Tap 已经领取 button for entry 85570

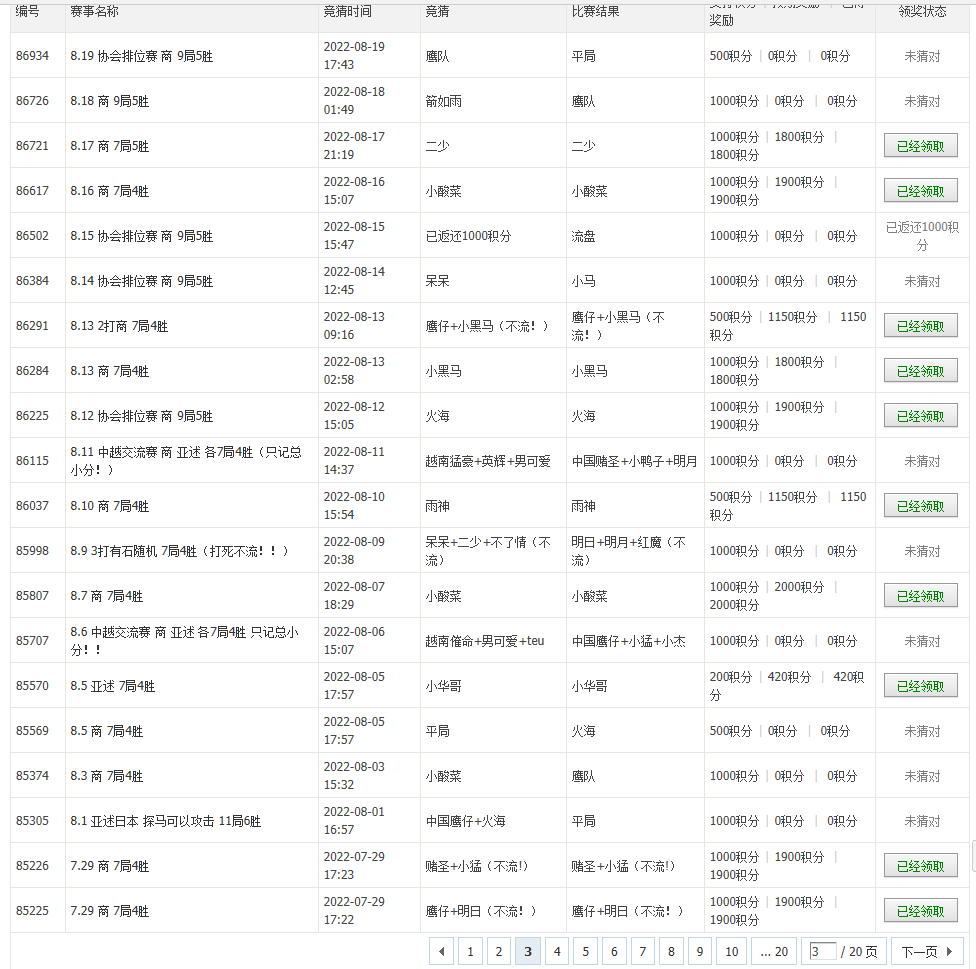pyautogui.click(x=920, y=686)
